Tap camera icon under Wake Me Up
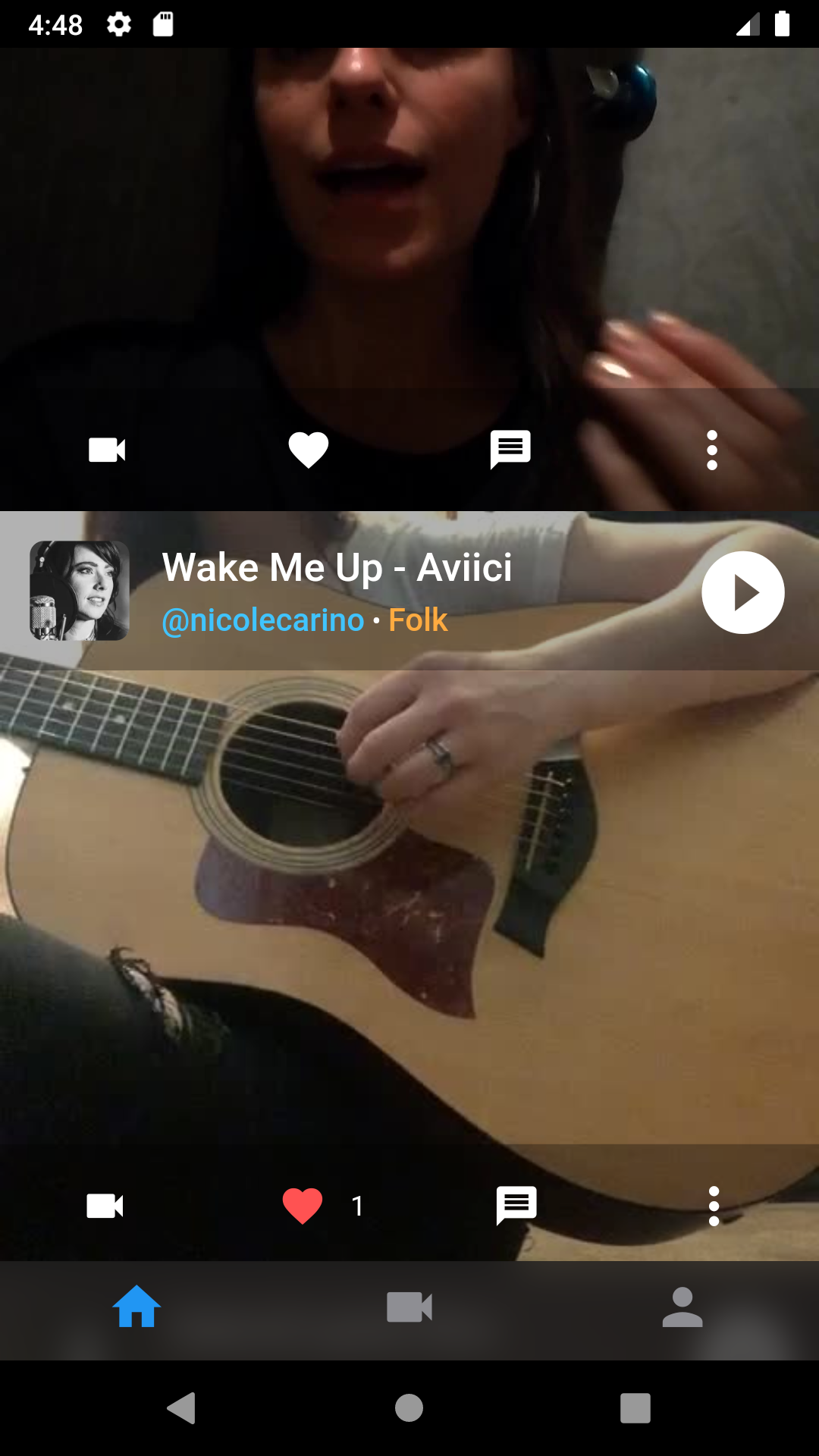 pyautogui.click(x=105, y=1206)
